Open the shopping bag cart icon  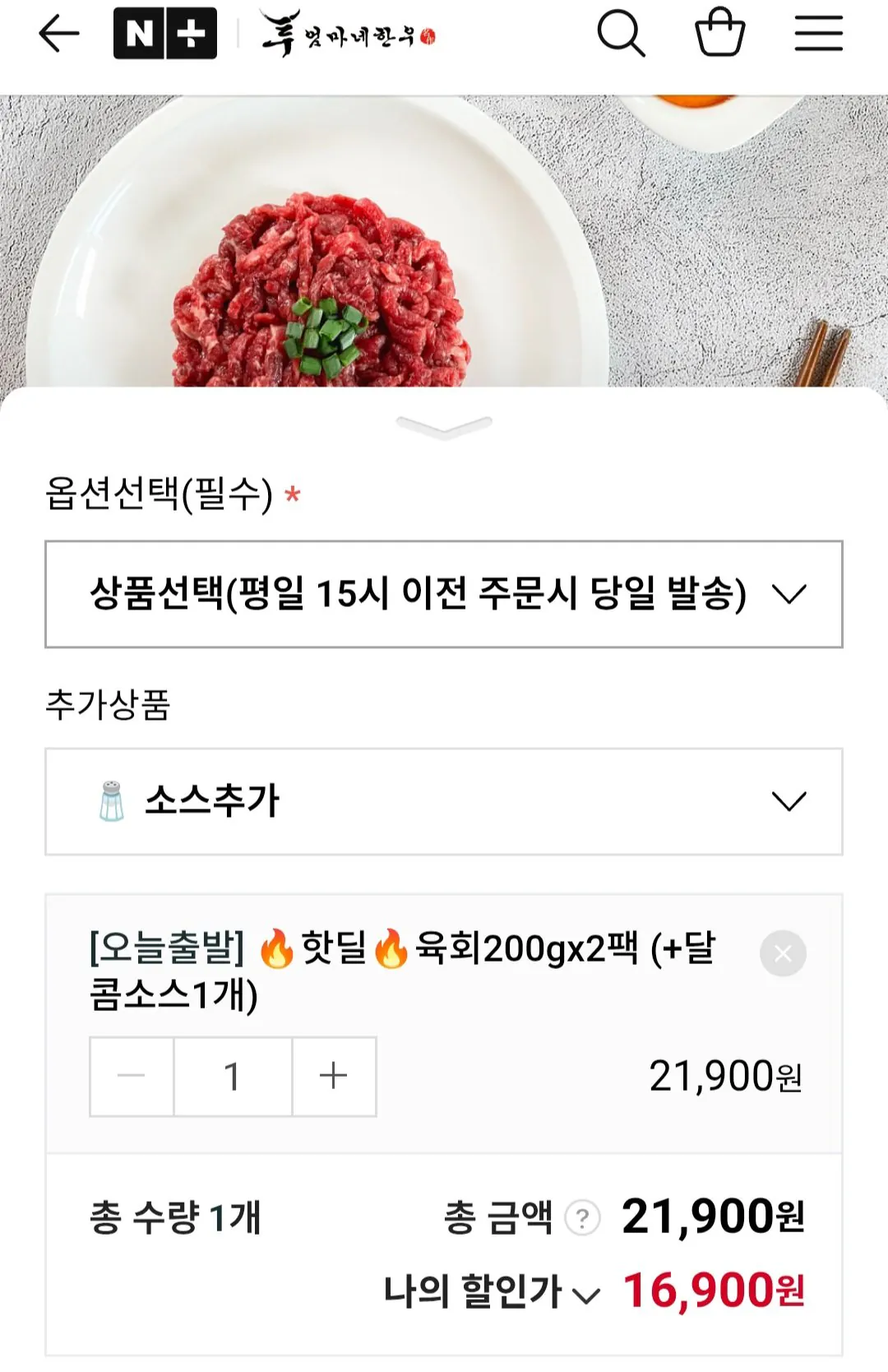721,35
